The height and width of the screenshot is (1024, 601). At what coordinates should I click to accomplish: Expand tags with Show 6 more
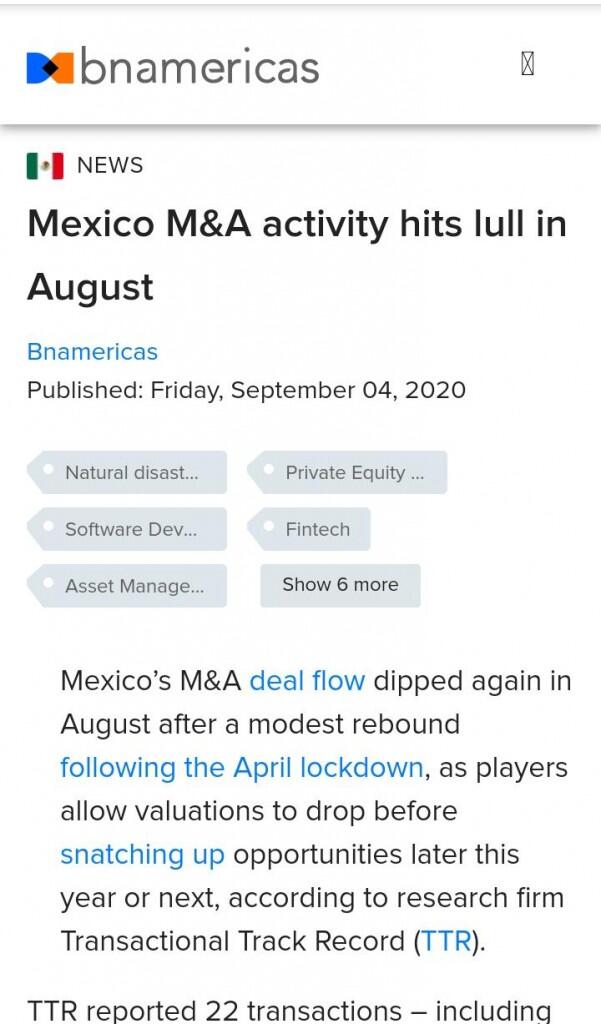point(340,586)
